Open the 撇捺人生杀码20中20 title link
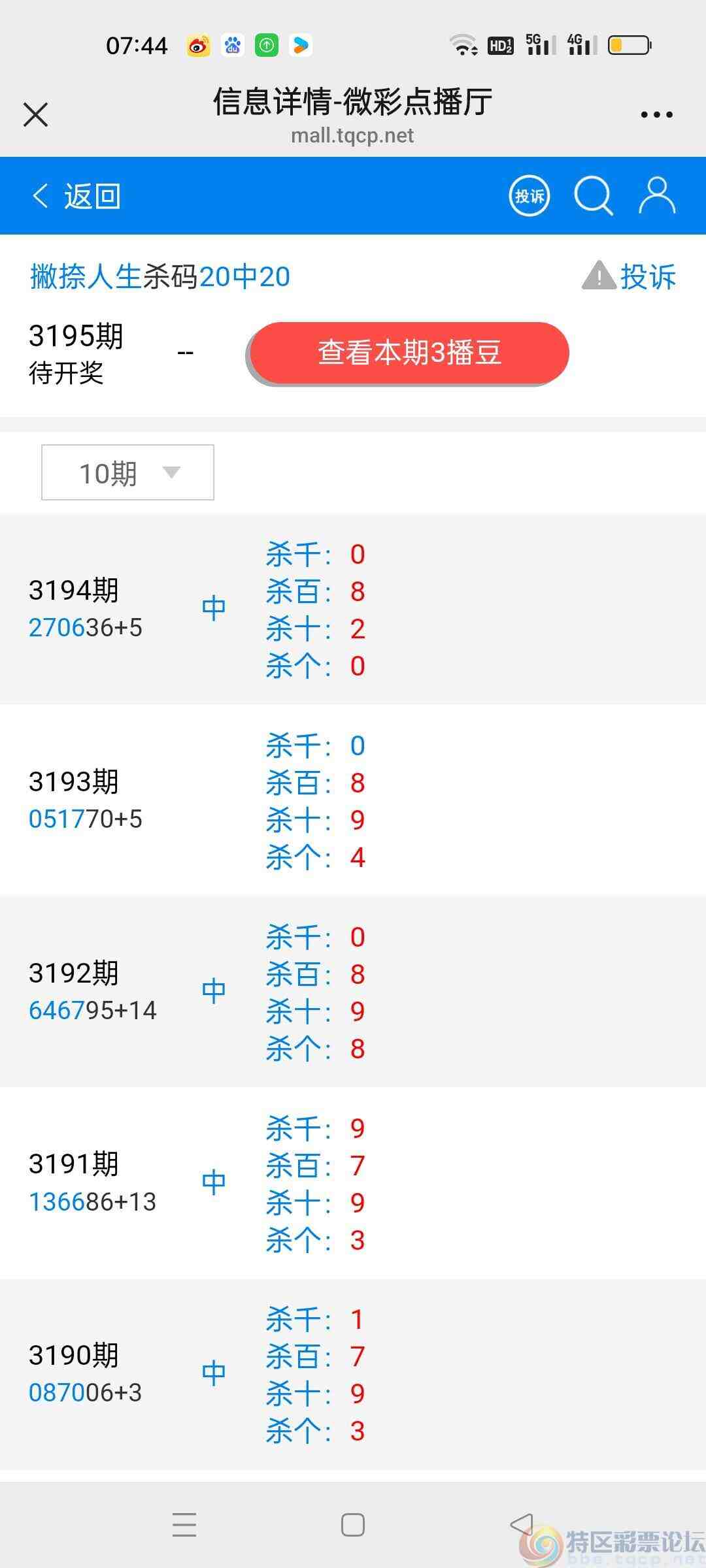 coord(159,276)
